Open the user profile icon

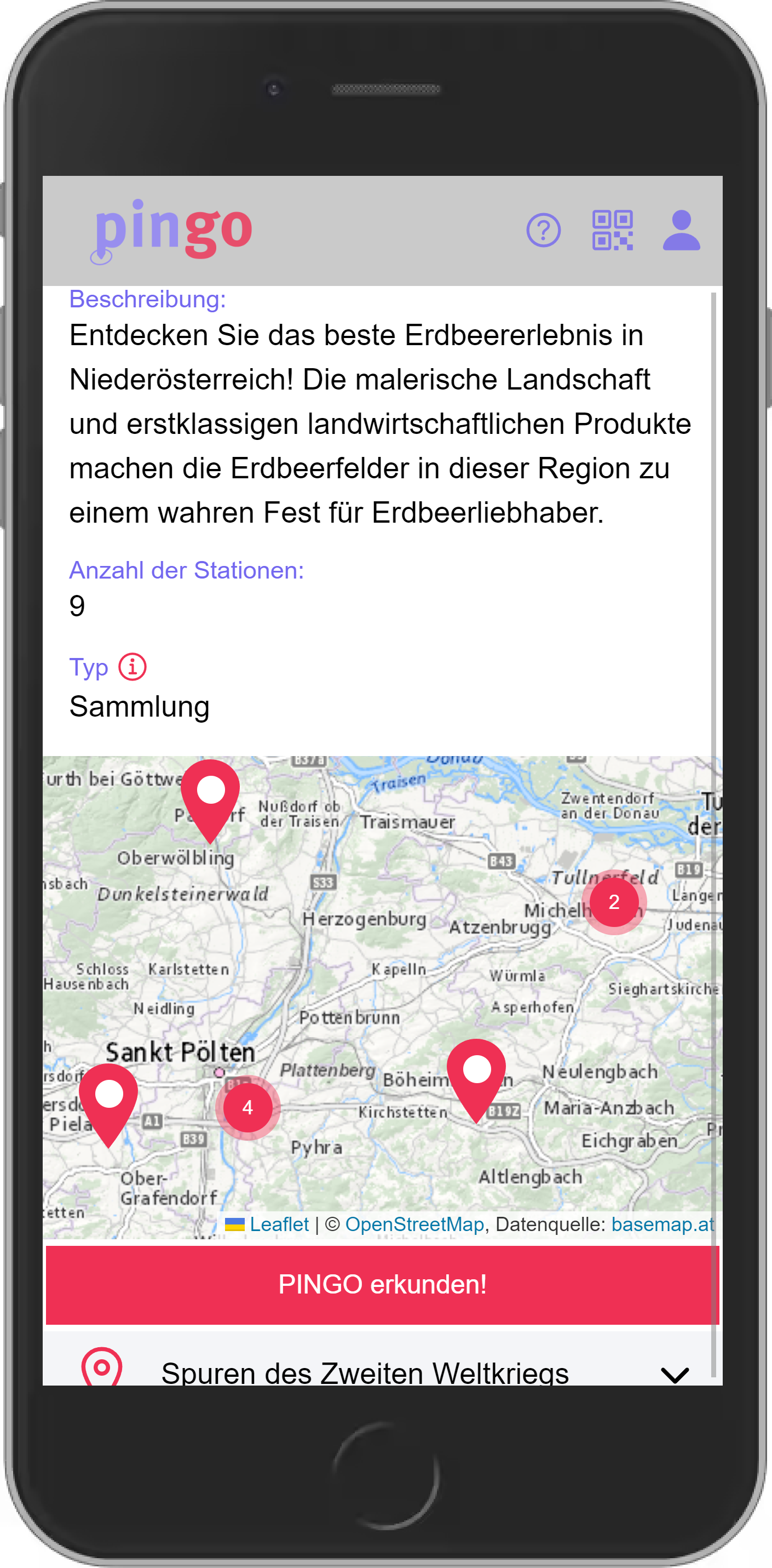coord(681,230)
